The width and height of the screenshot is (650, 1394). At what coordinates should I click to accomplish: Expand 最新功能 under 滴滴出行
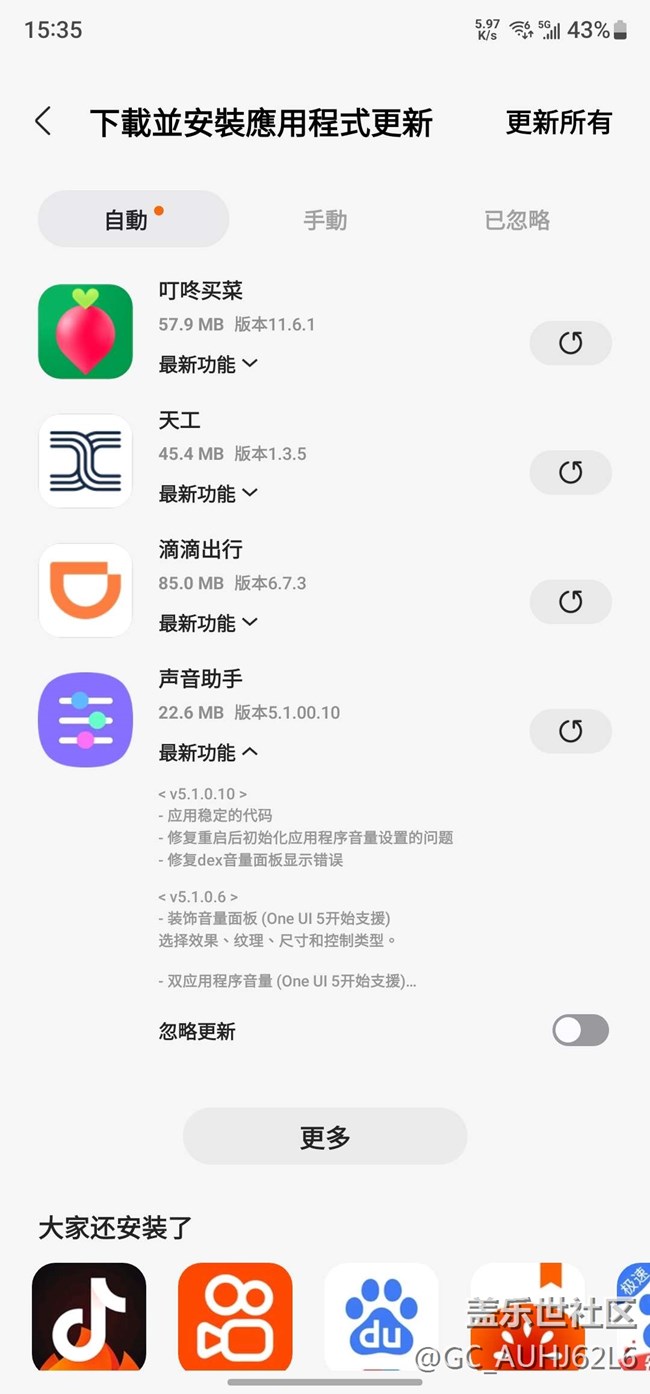point(208,622)
